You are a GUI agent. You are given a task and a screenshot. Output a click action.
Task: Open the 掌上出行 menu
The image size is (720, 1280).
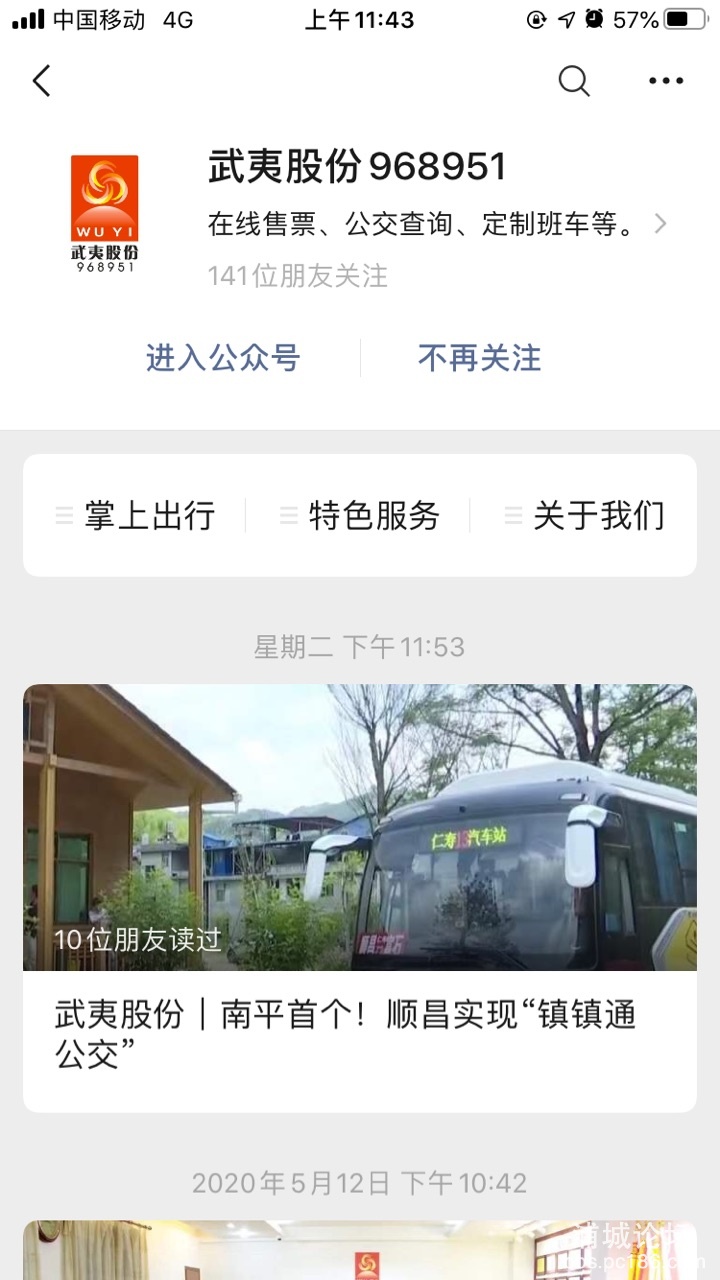click(136, 516)
